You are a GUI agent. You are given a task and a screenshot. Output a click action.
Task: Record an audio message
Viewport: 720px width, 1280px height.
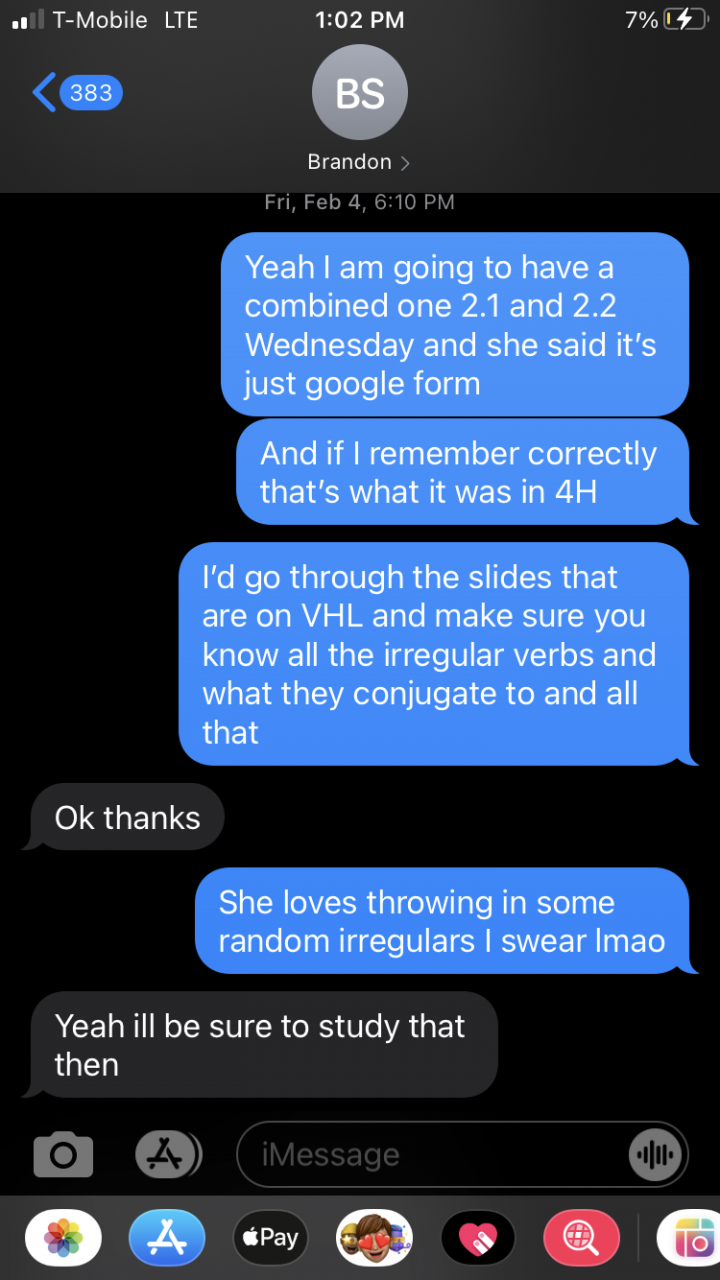click(x=657, y=1155)
